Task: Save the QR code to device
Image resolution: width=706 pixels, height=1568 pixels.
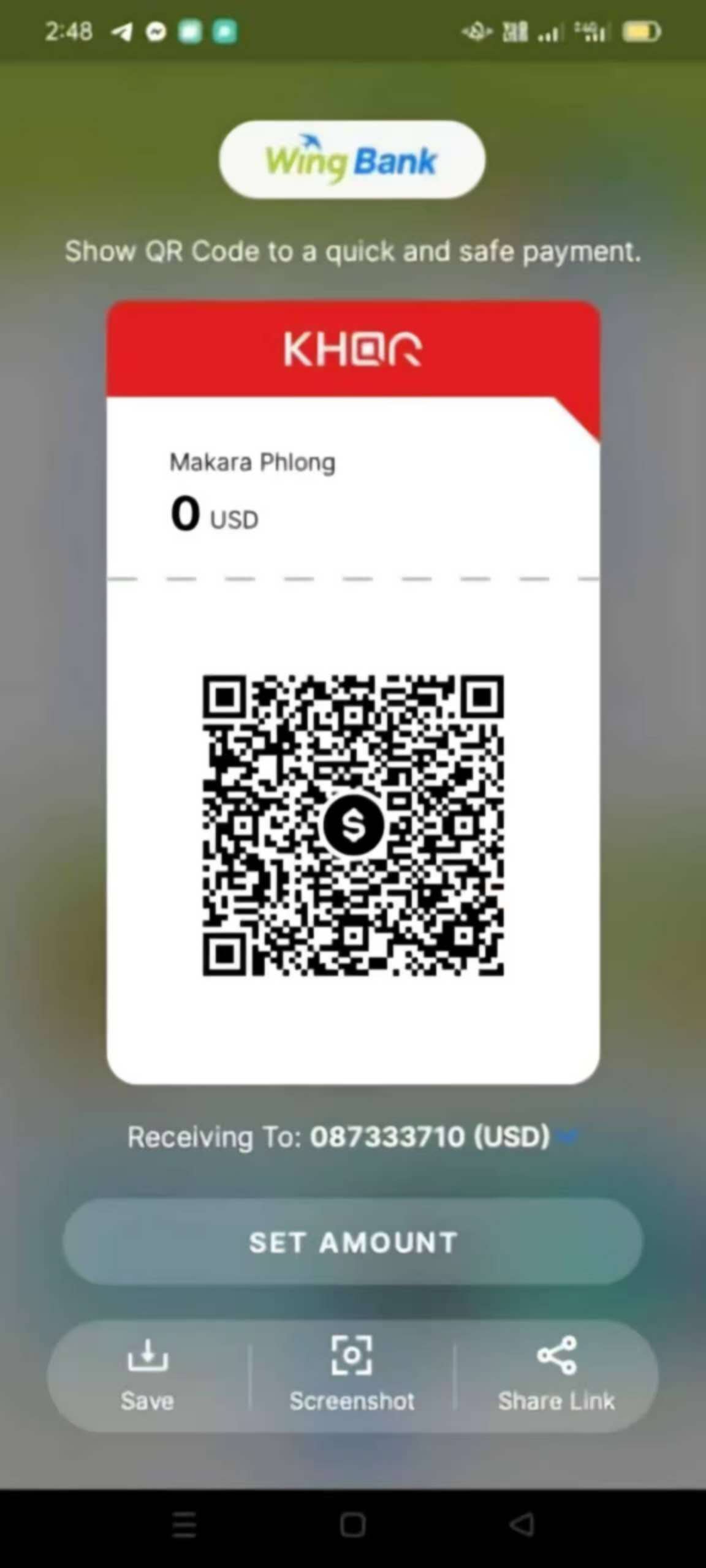Action: pos(147,1374)
